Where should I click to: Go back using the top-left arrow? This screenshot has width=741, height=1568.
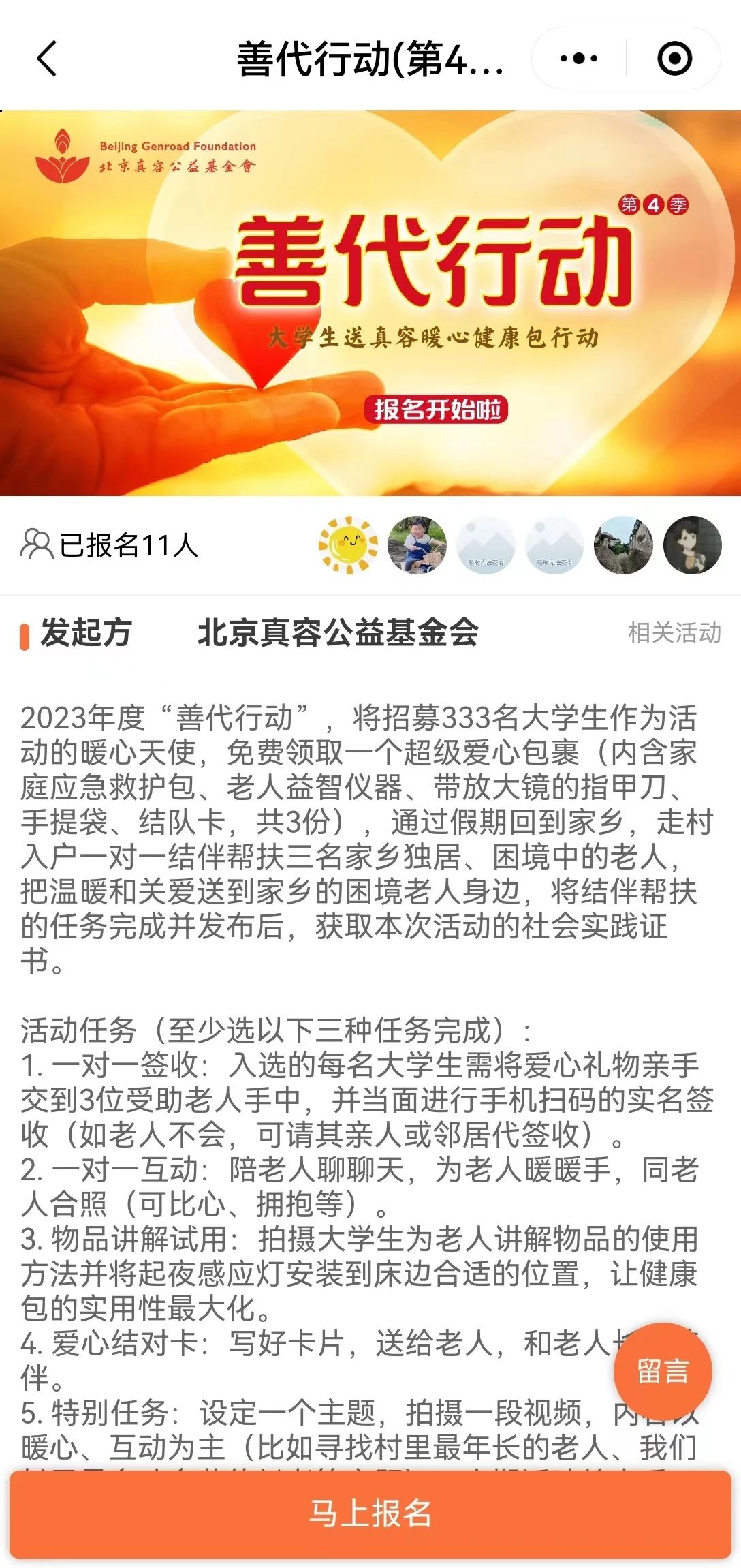46,59
